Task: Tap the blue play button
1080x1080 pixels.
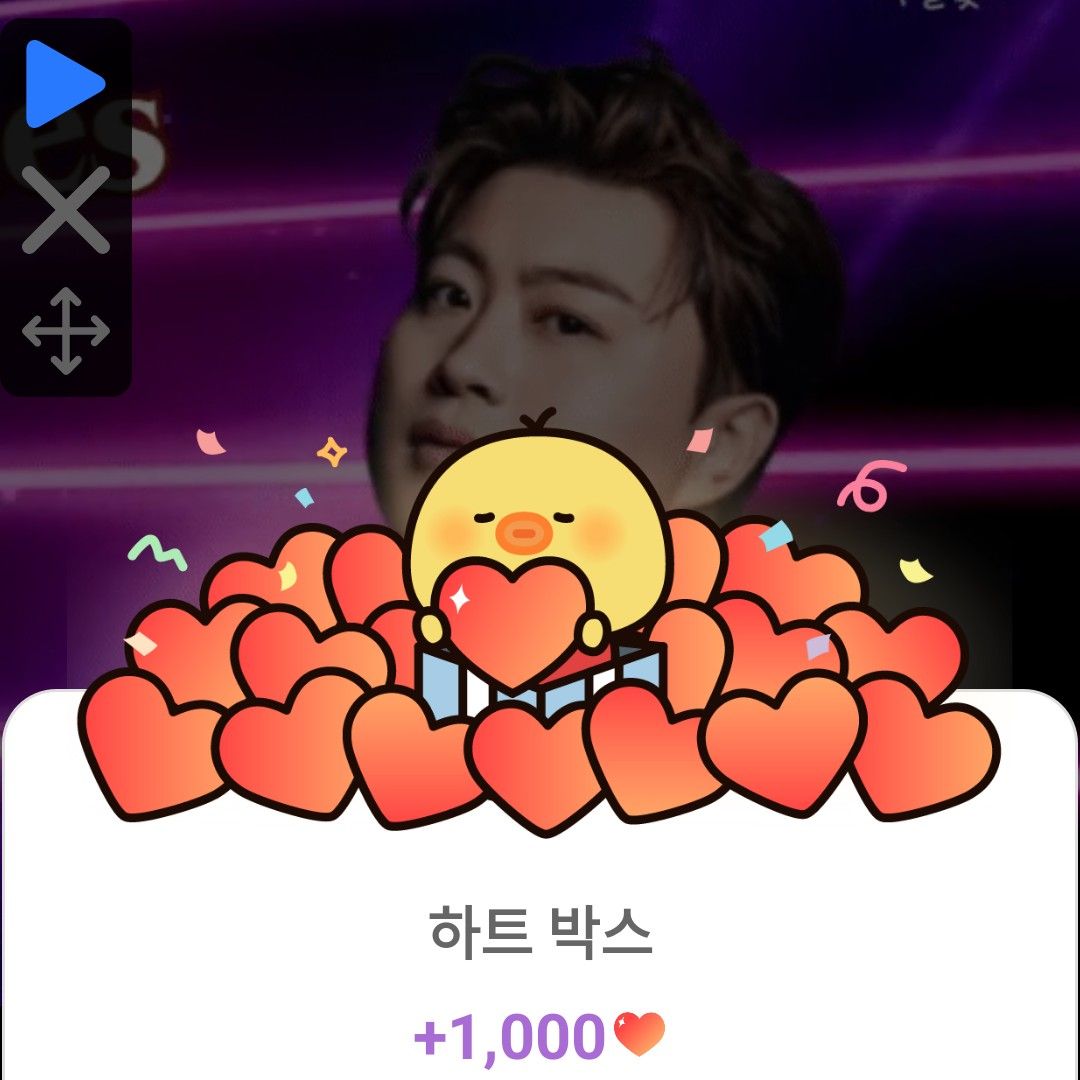Action: pos(62,85)
